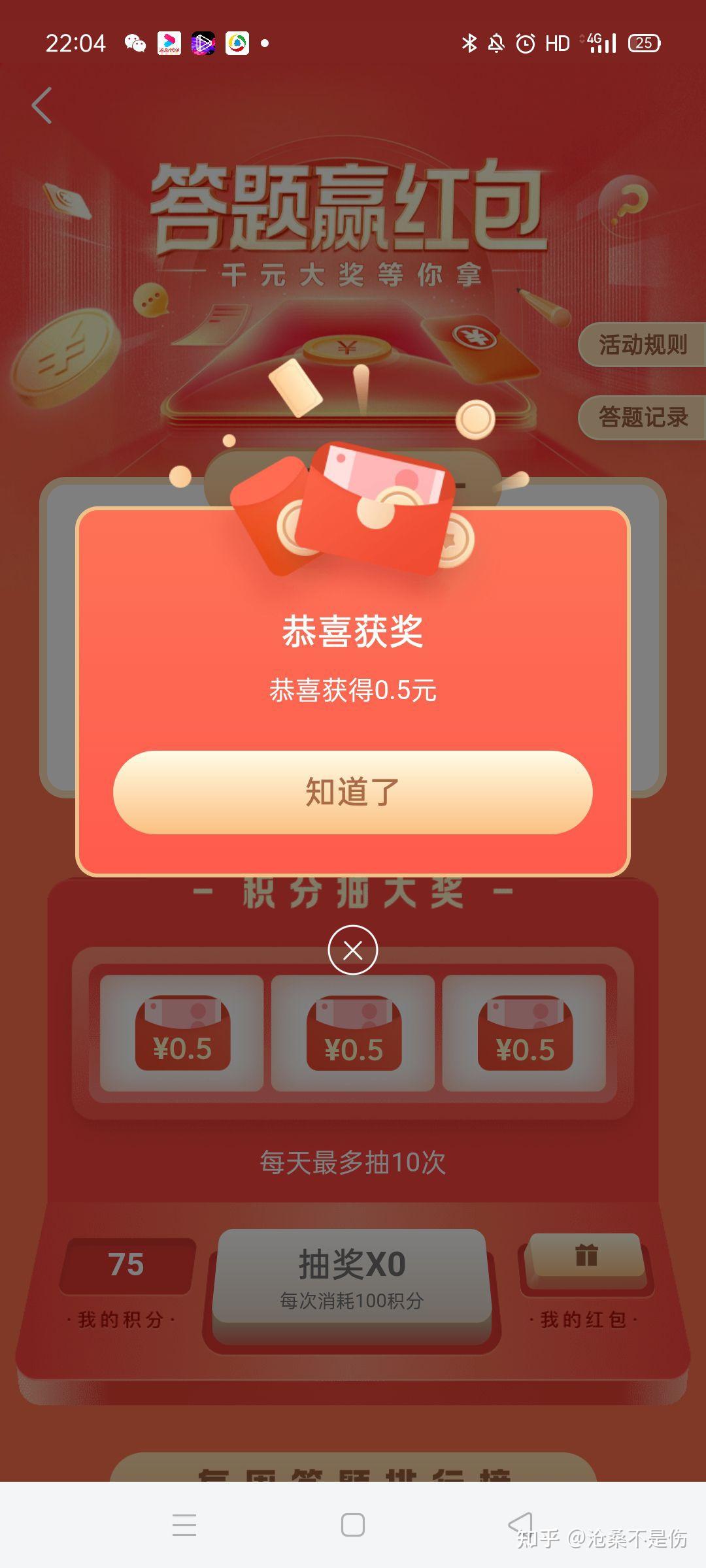Go to the system home screen
The width and height of the screenshot is (706, 1568).
[353, 1525]
